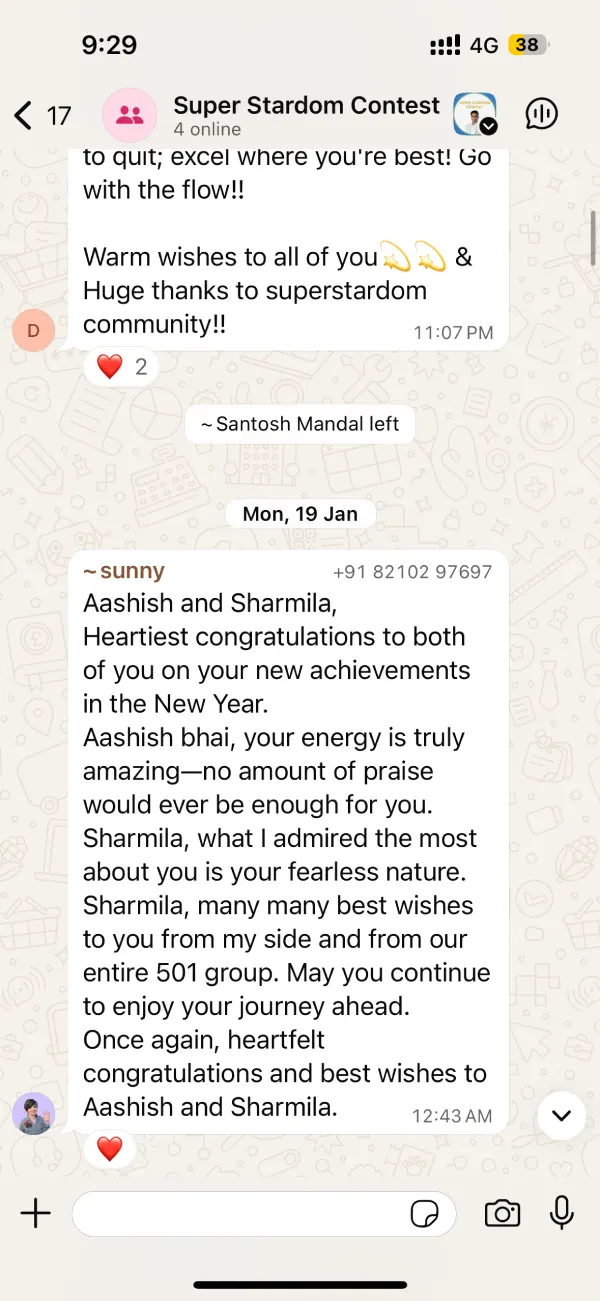This screenshot has width=600, height=1301.
Task: Open the camera to take a photo
Action: point(502,1214)
